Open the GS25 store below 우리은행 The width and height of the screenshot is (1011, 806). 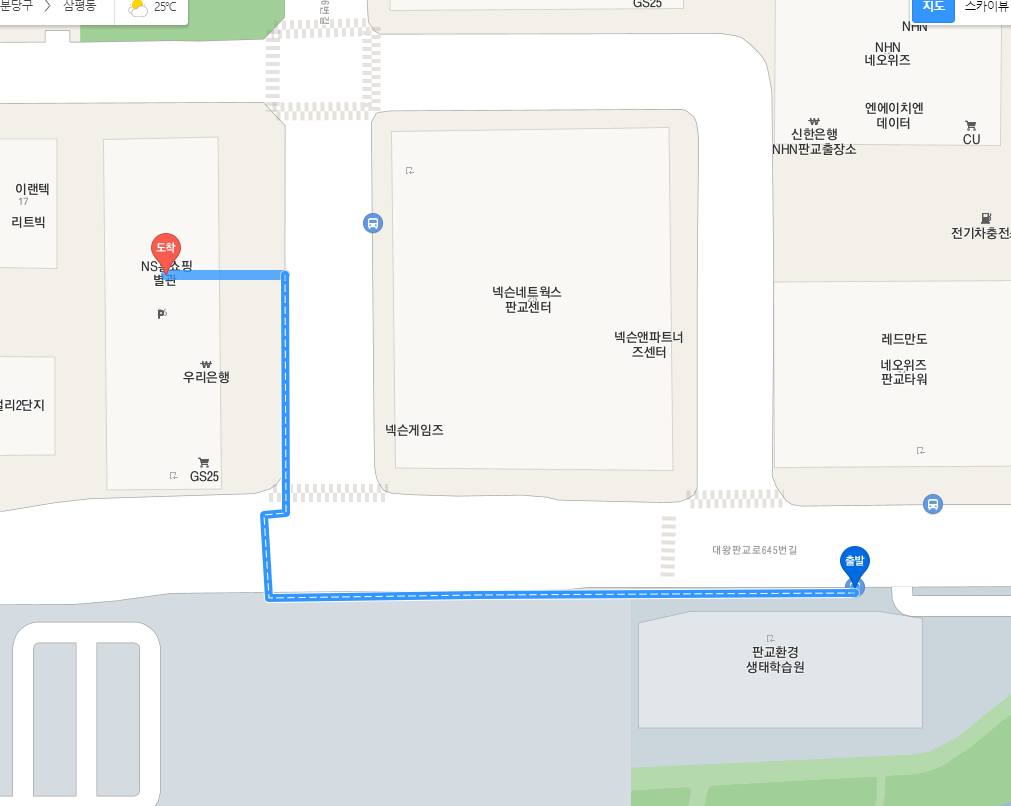coord(204,470)
